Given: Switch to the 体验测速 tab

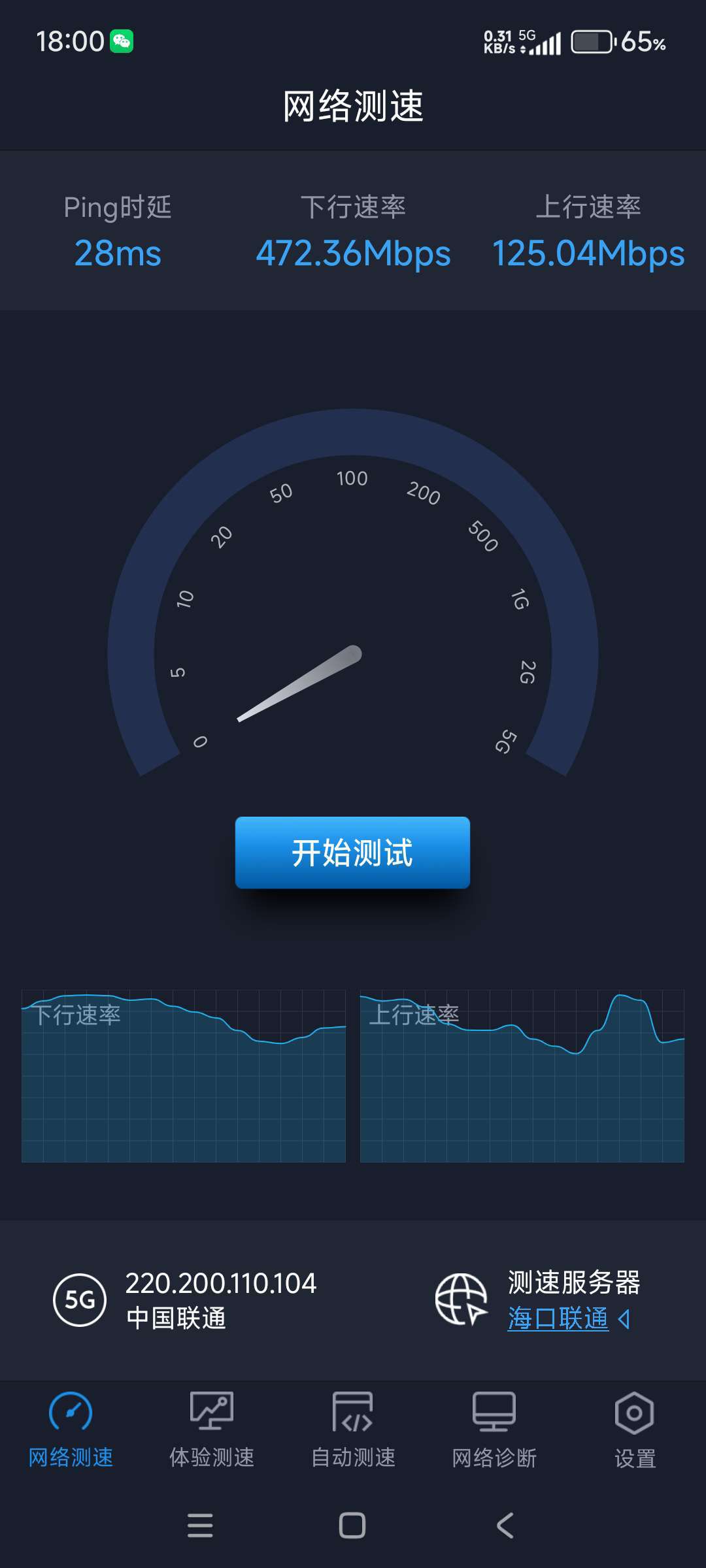Looking at the screenshot, I should (x=212, y=1430).
